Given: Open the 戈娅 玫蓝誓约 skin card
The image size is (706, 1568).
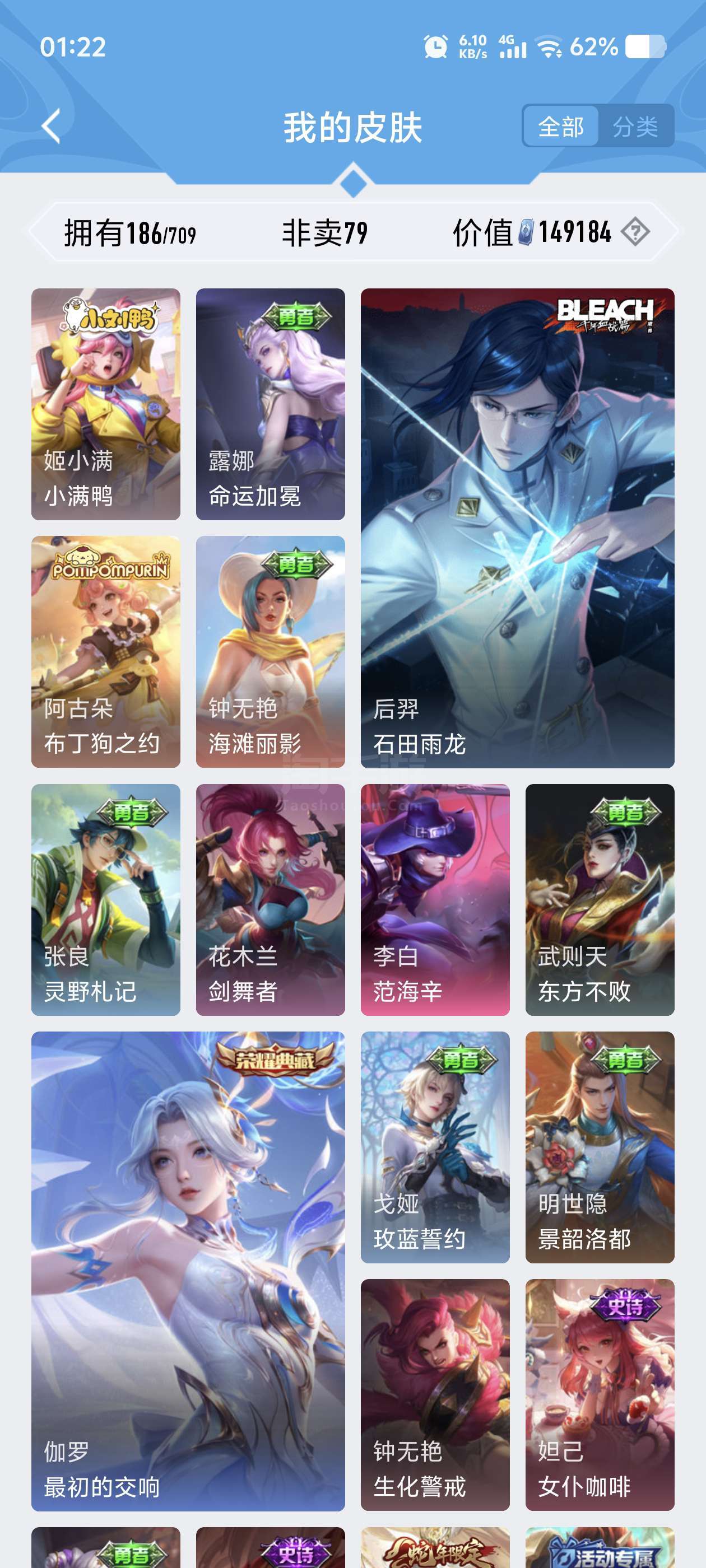Looking at the screenshot, I should [x=435, y=1147].
